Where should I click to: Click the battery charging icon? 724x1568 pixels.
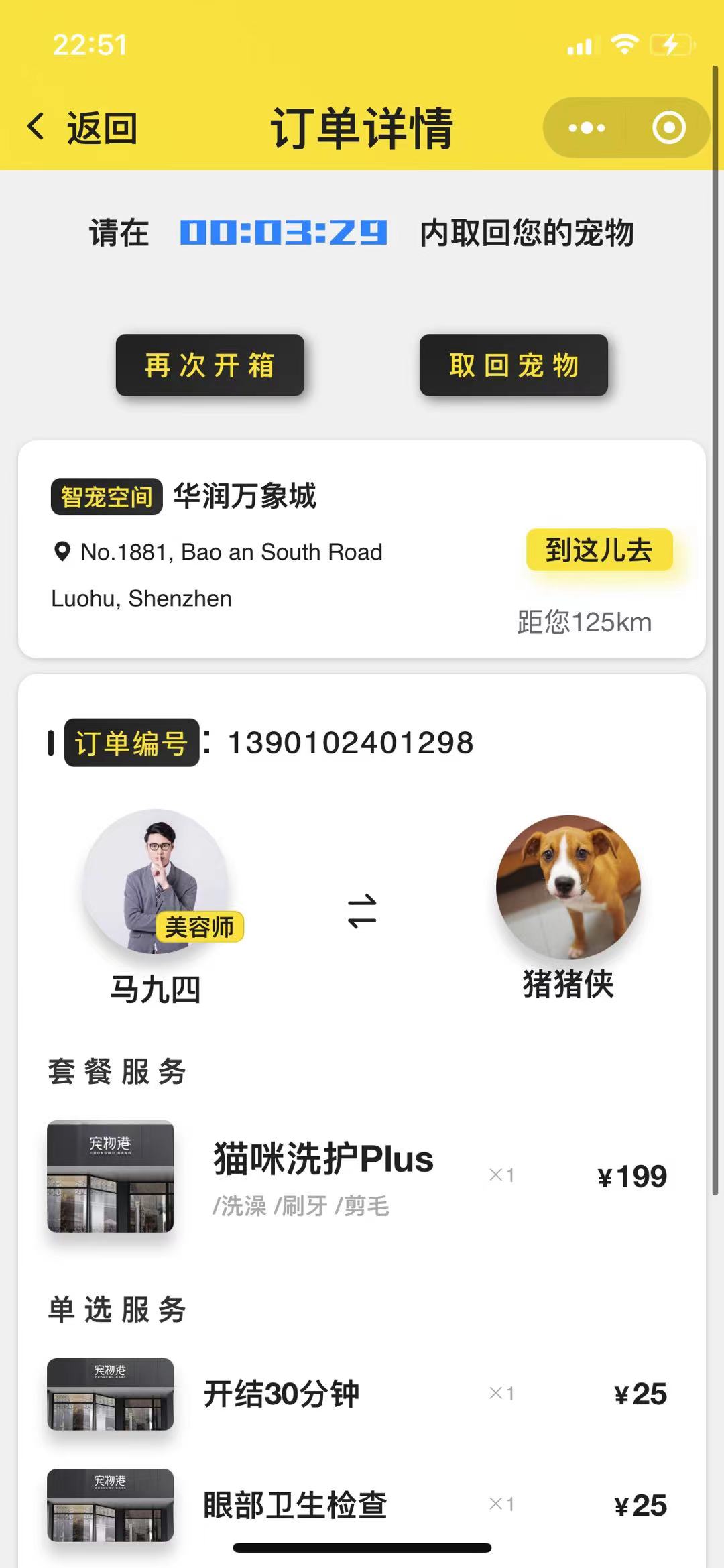tap(670, 43)
